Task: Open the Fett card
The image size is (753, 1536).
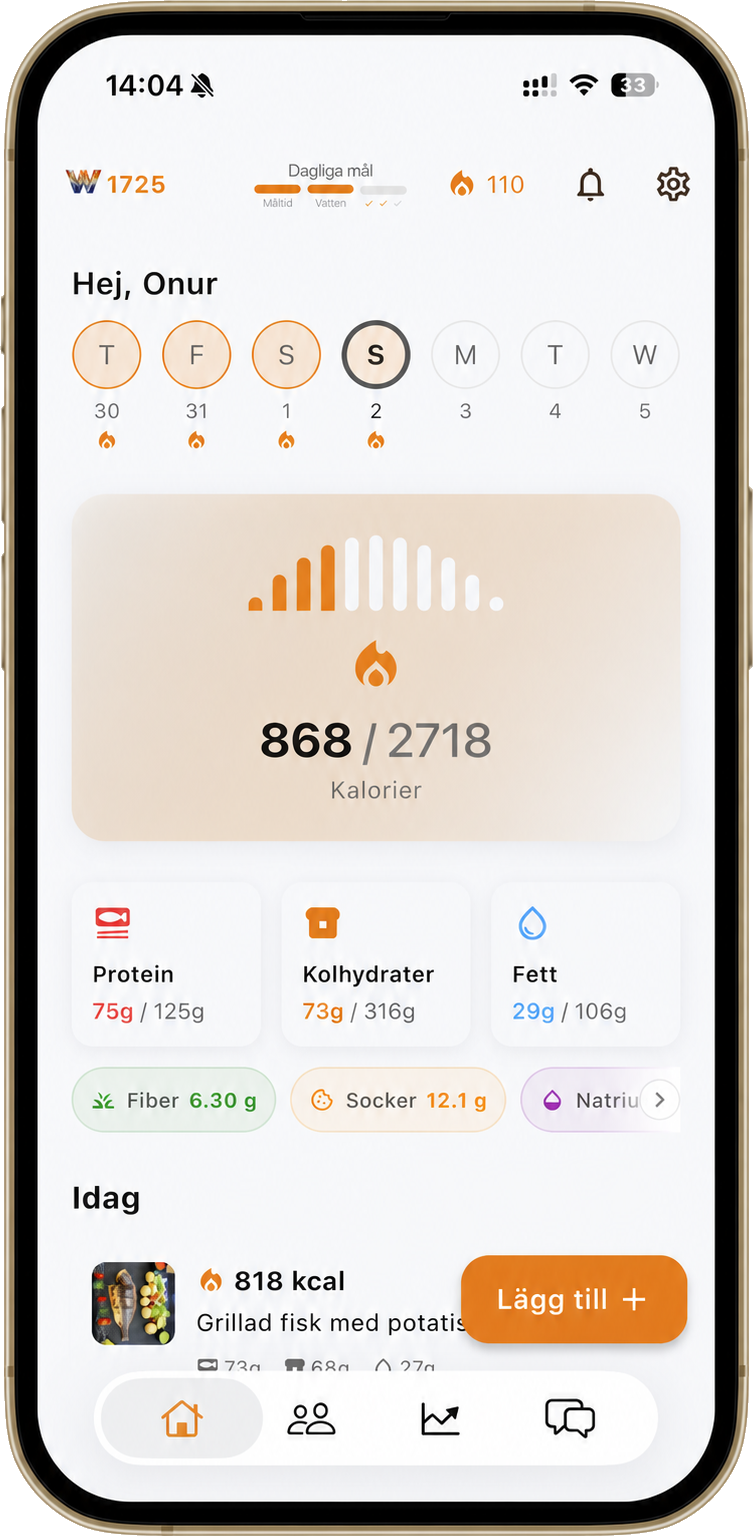Action: 586,964
